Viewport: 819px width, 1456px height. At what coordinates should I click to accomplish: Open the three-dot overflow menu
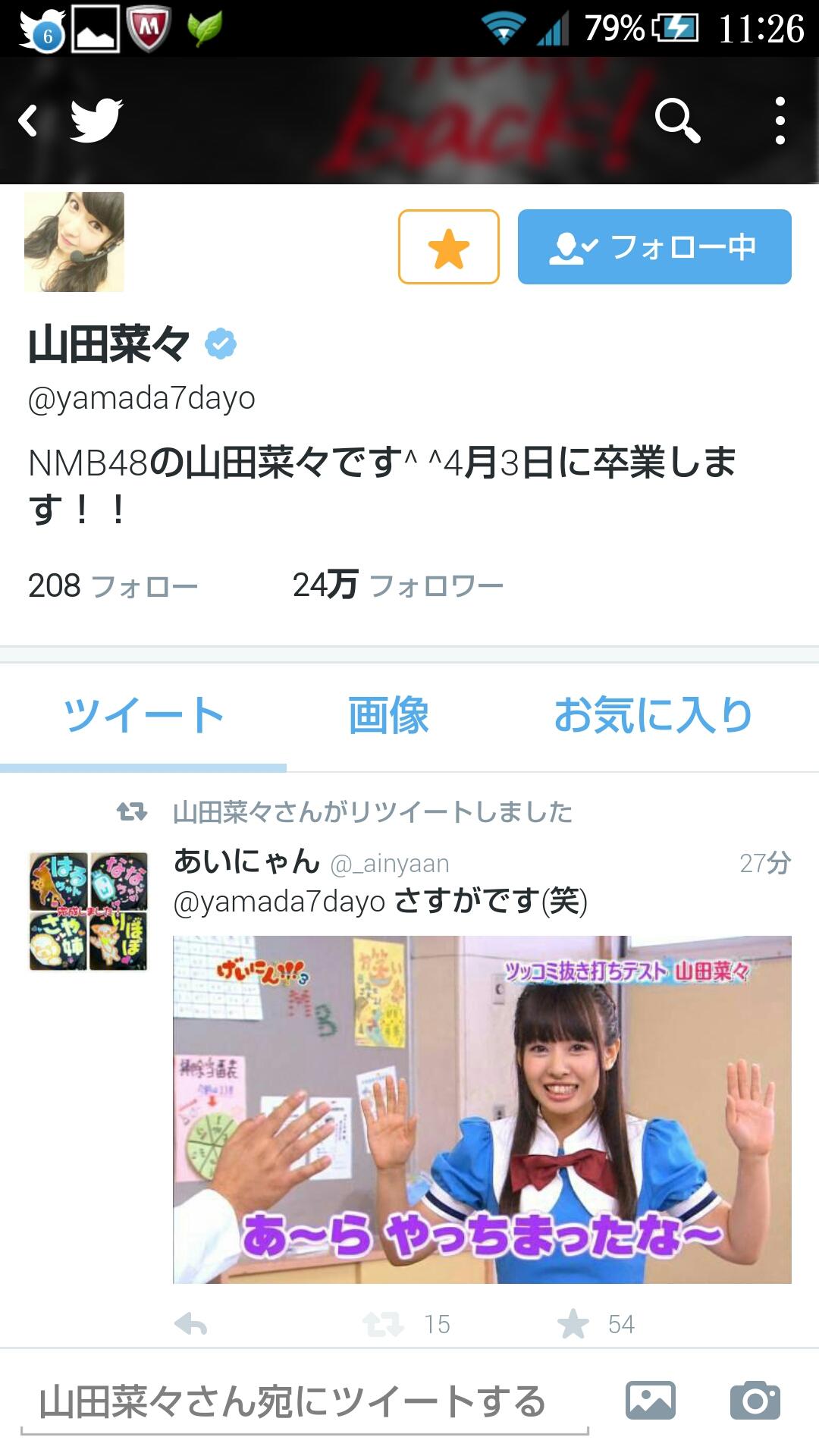(780, 121)
